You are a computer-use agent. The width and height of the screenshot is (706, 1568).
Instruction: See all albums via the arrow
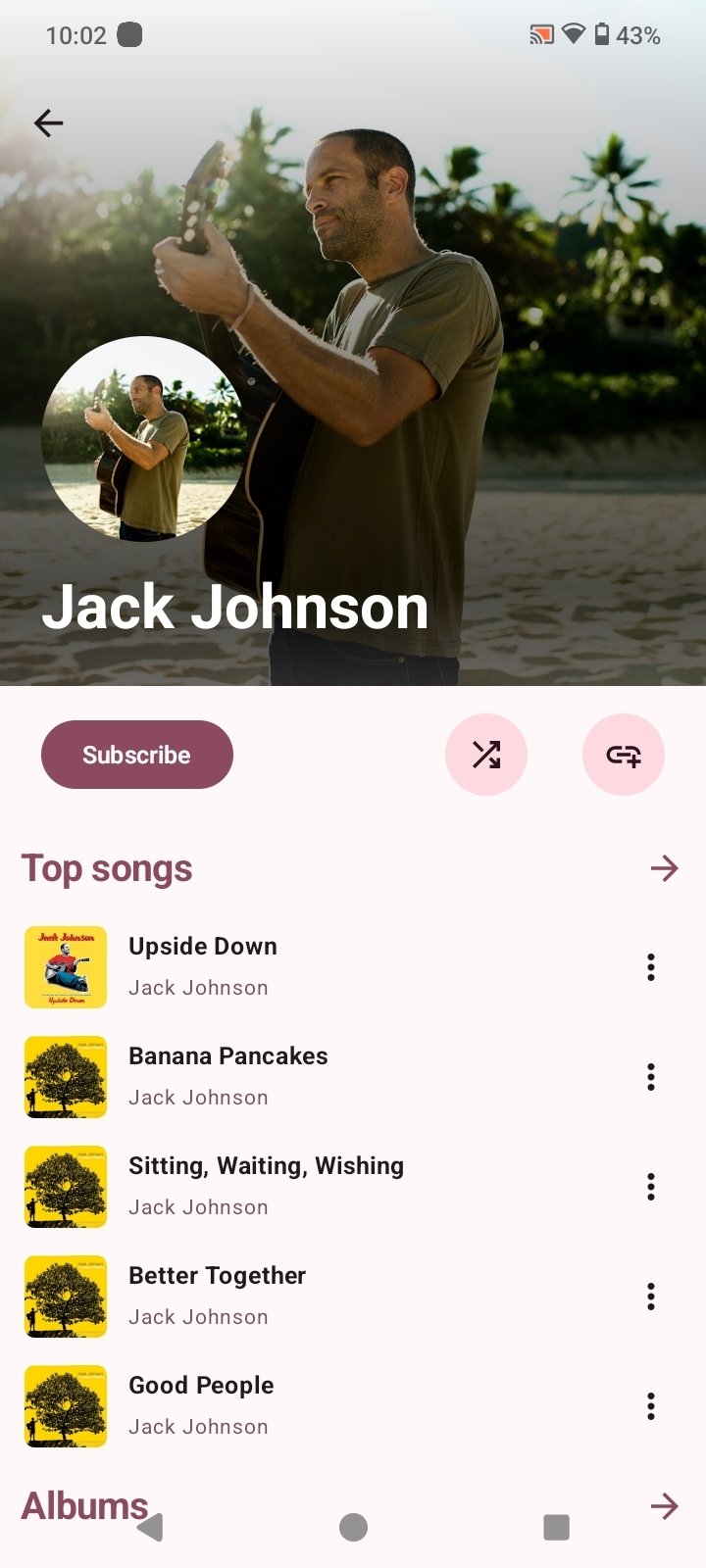(x=664, y=1505)
